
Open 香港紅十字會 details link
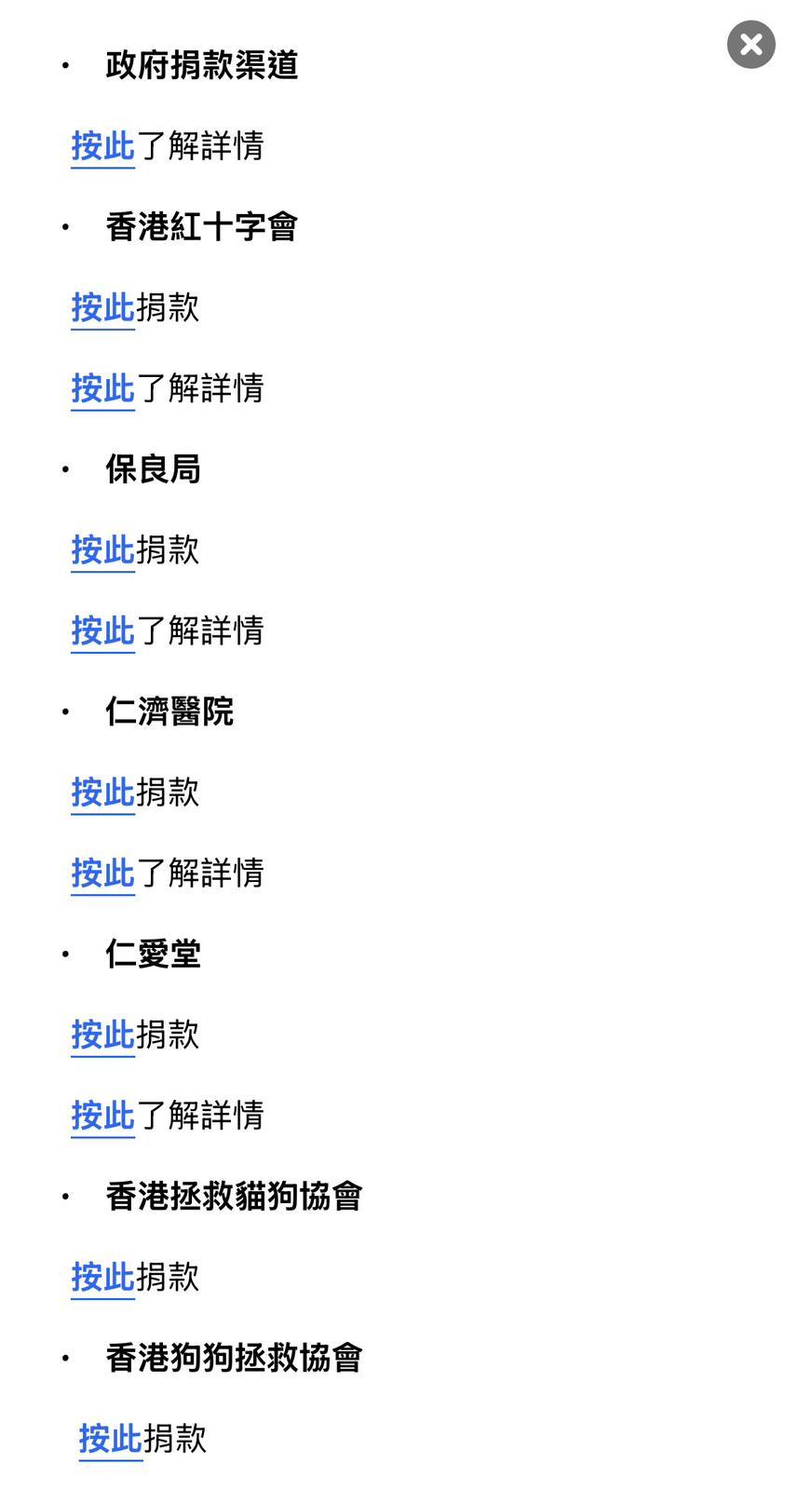tap(102, 389)
